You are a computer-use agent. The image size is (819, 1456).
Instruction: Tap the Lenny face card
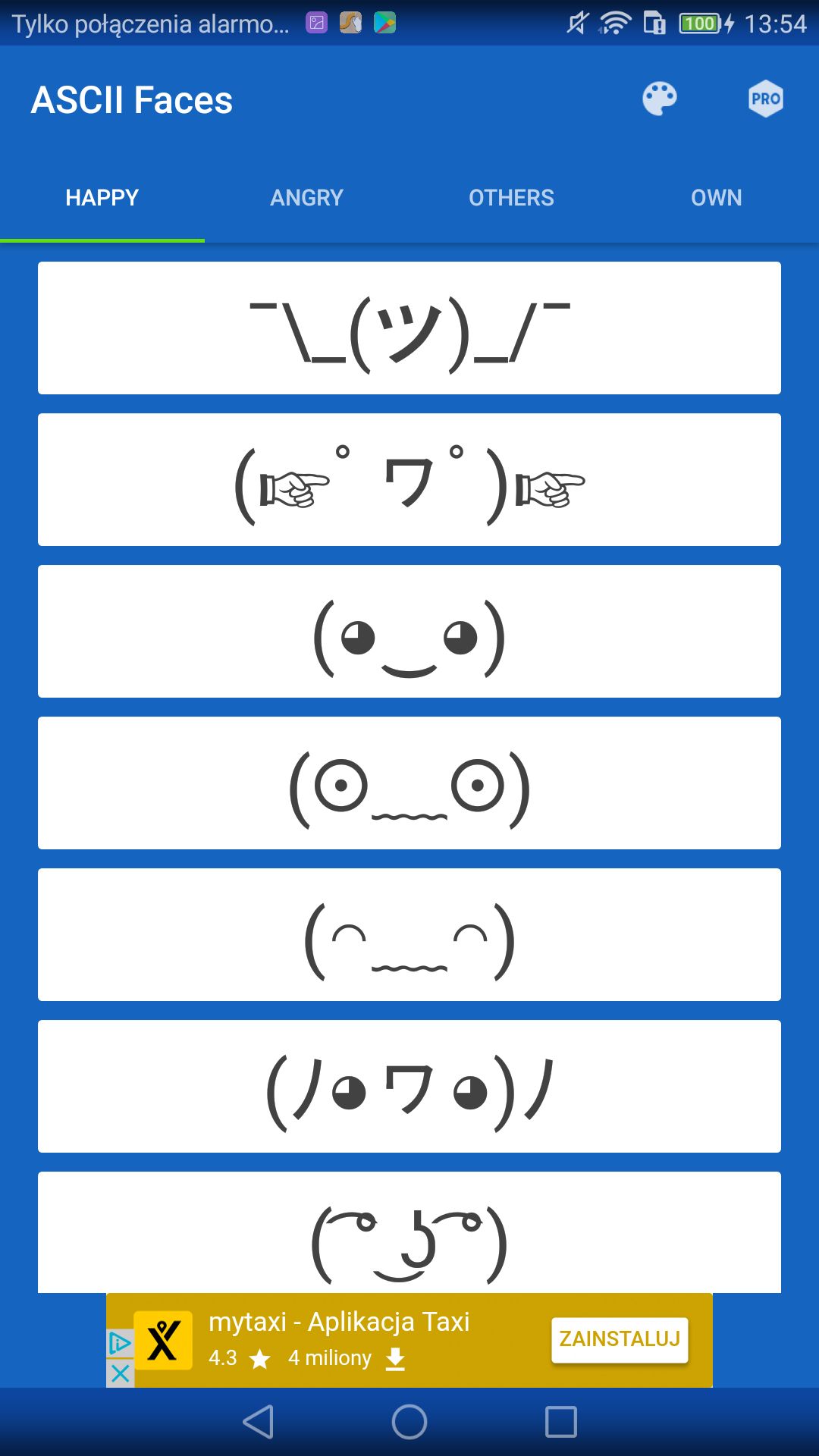(x=409, y=1232)
